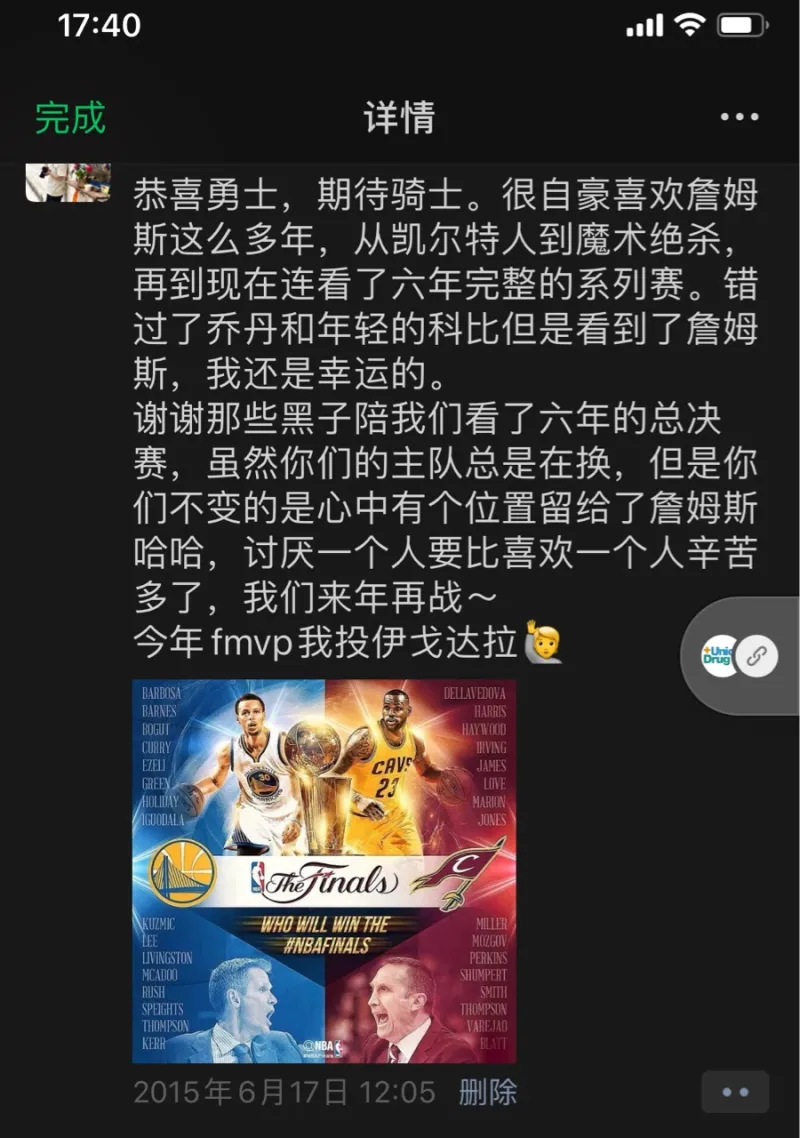Image resolution: width=800 pixels, height=1138 pixels.
Task: Tap the link icon in the floating bubble
Action: coord(756,657)
